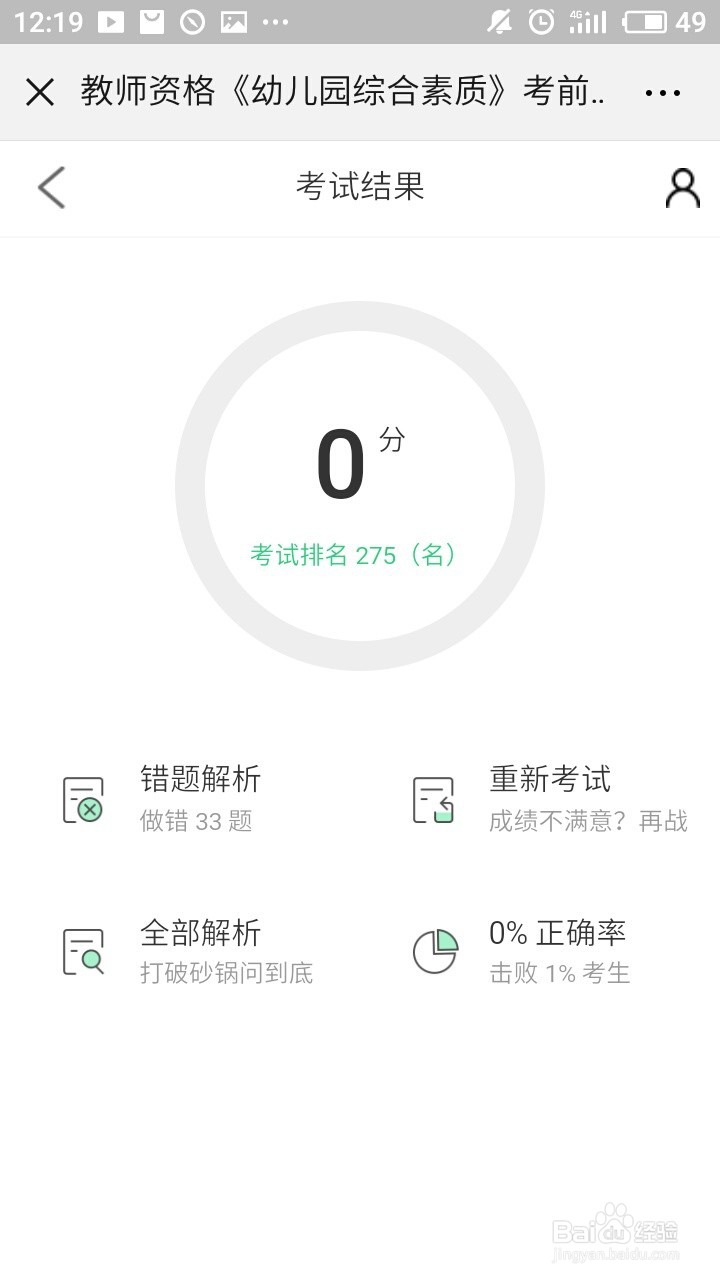This screenshot has width=720, height=1280.
Task: Close the mini program with the X
Action: (x=40, y=92)
